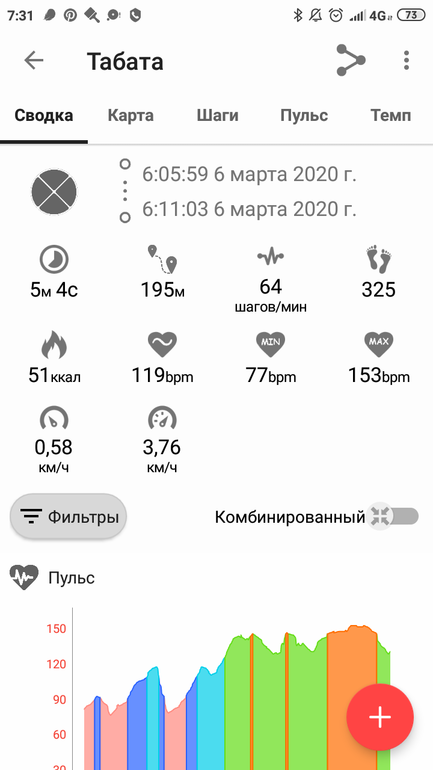Share this Табата workout
Image resolution: width=433 pixels, height=770 pixels.
351,60
